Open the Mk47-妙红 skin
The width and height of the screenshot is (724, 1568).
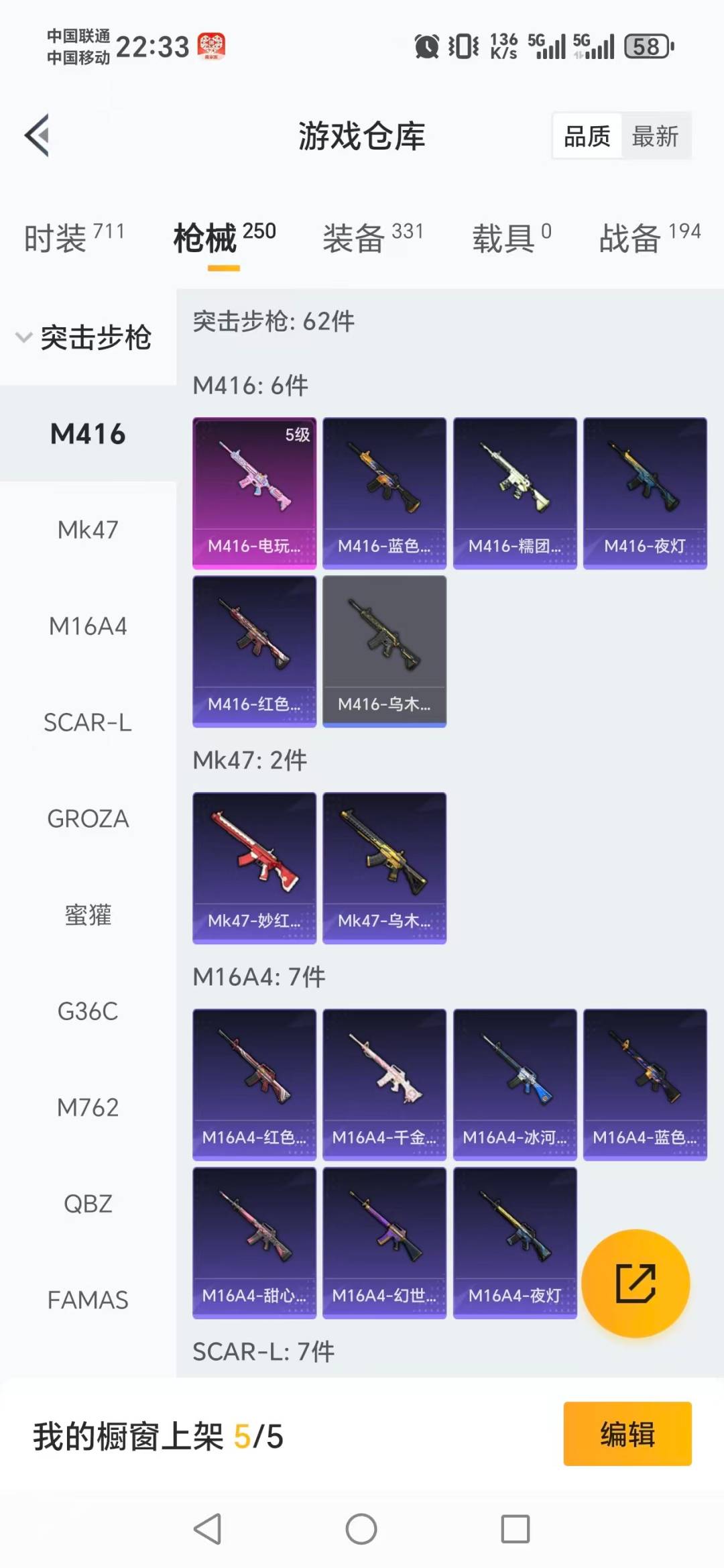(254, 868)
